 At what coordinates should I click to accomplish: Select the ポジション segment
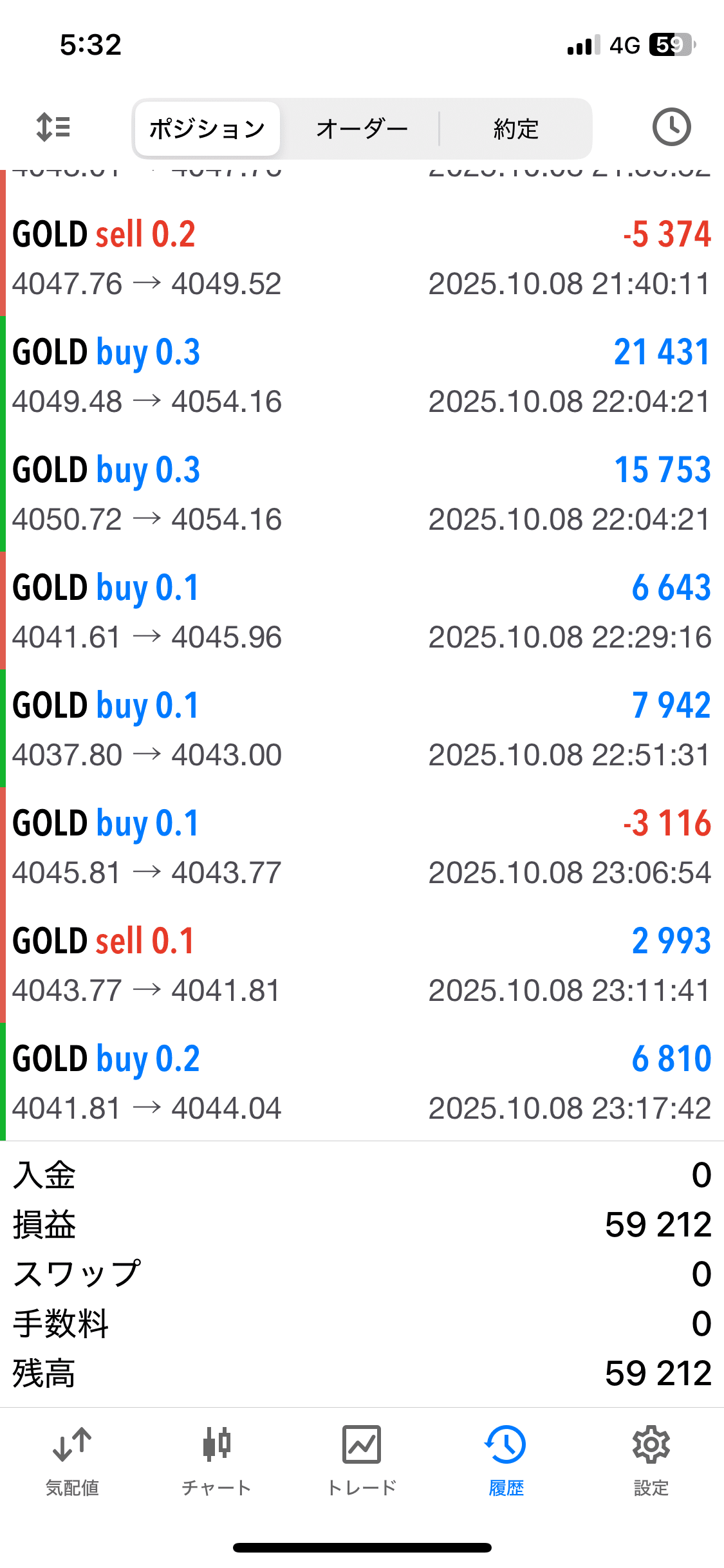[207, 129]
